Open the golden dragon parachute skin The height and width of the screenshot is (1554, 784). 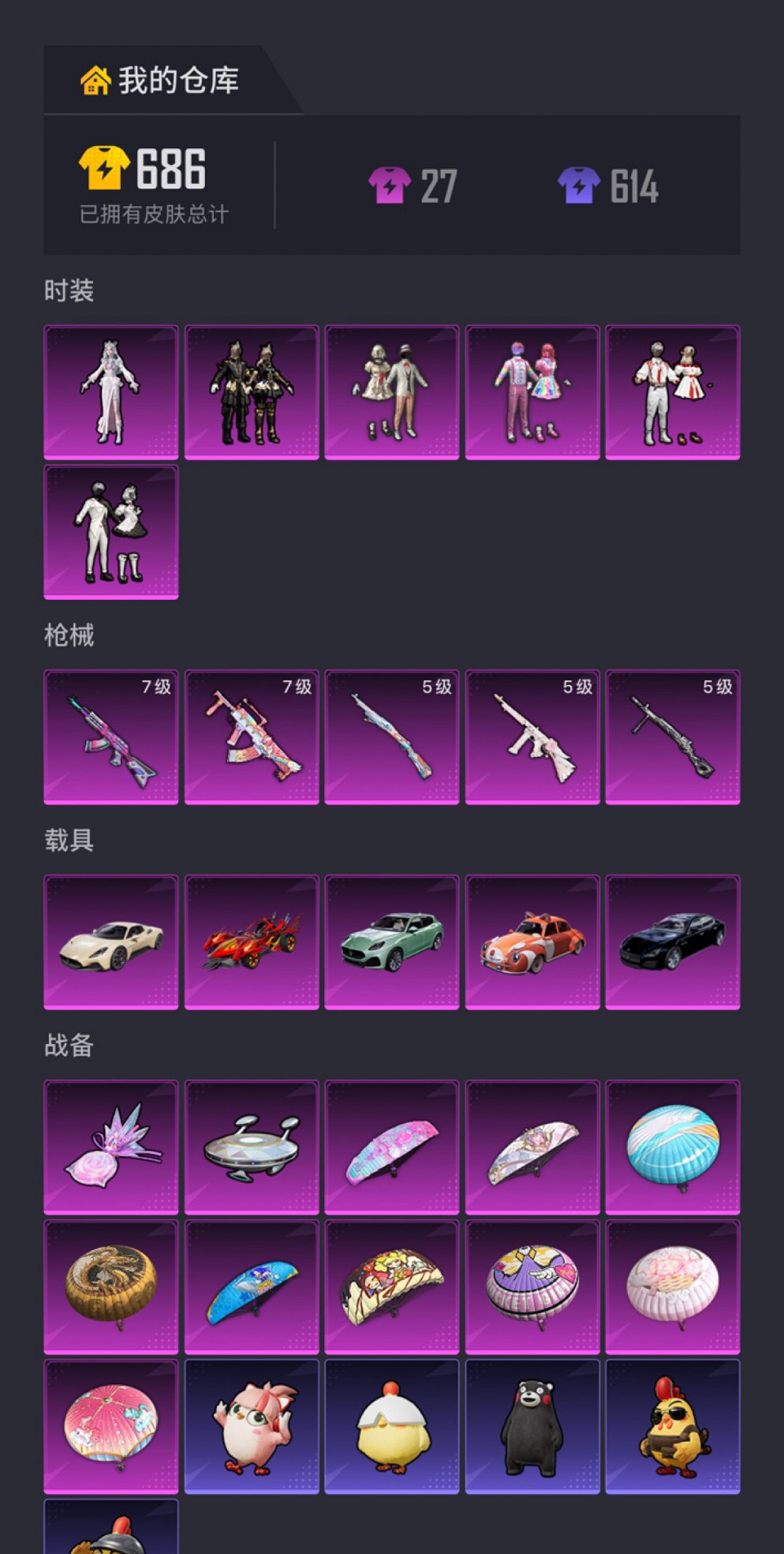111,1287
